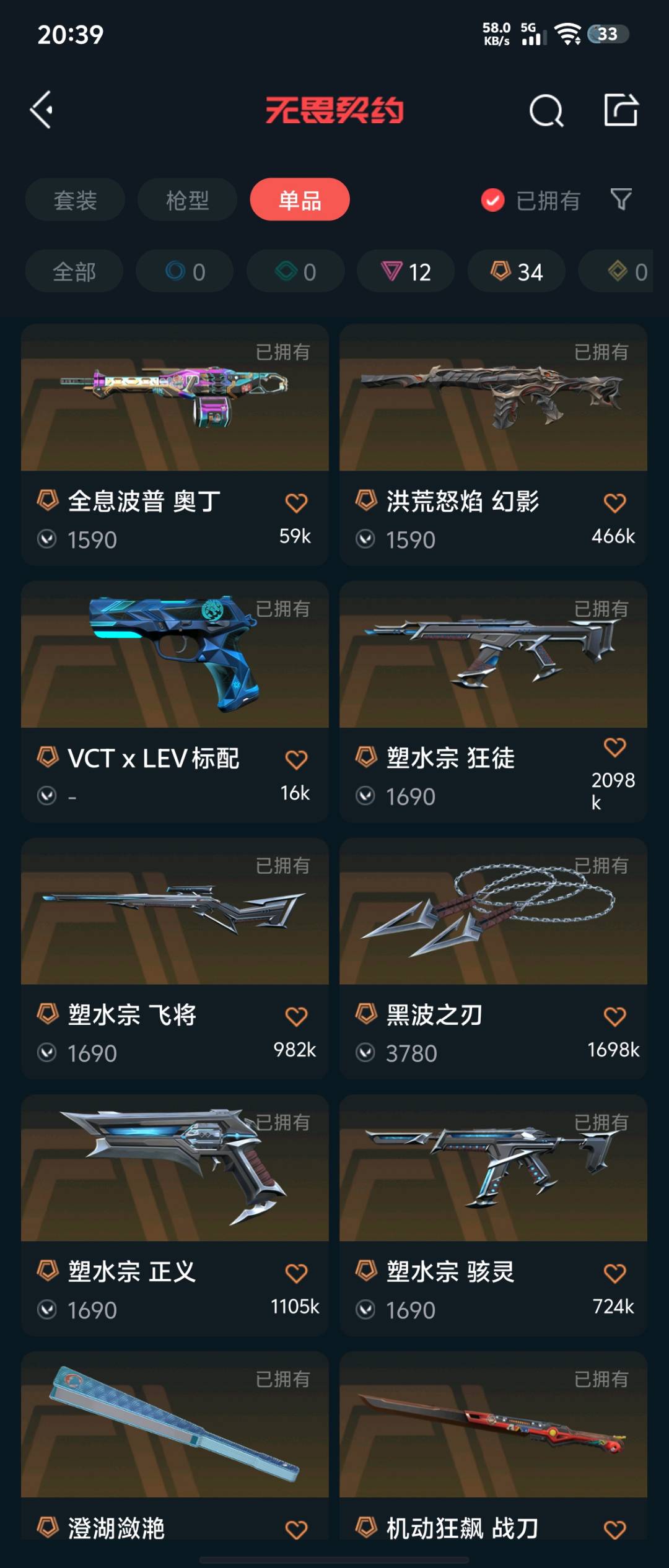
Task: Open the funnel filter options
Action: (621, 199)
